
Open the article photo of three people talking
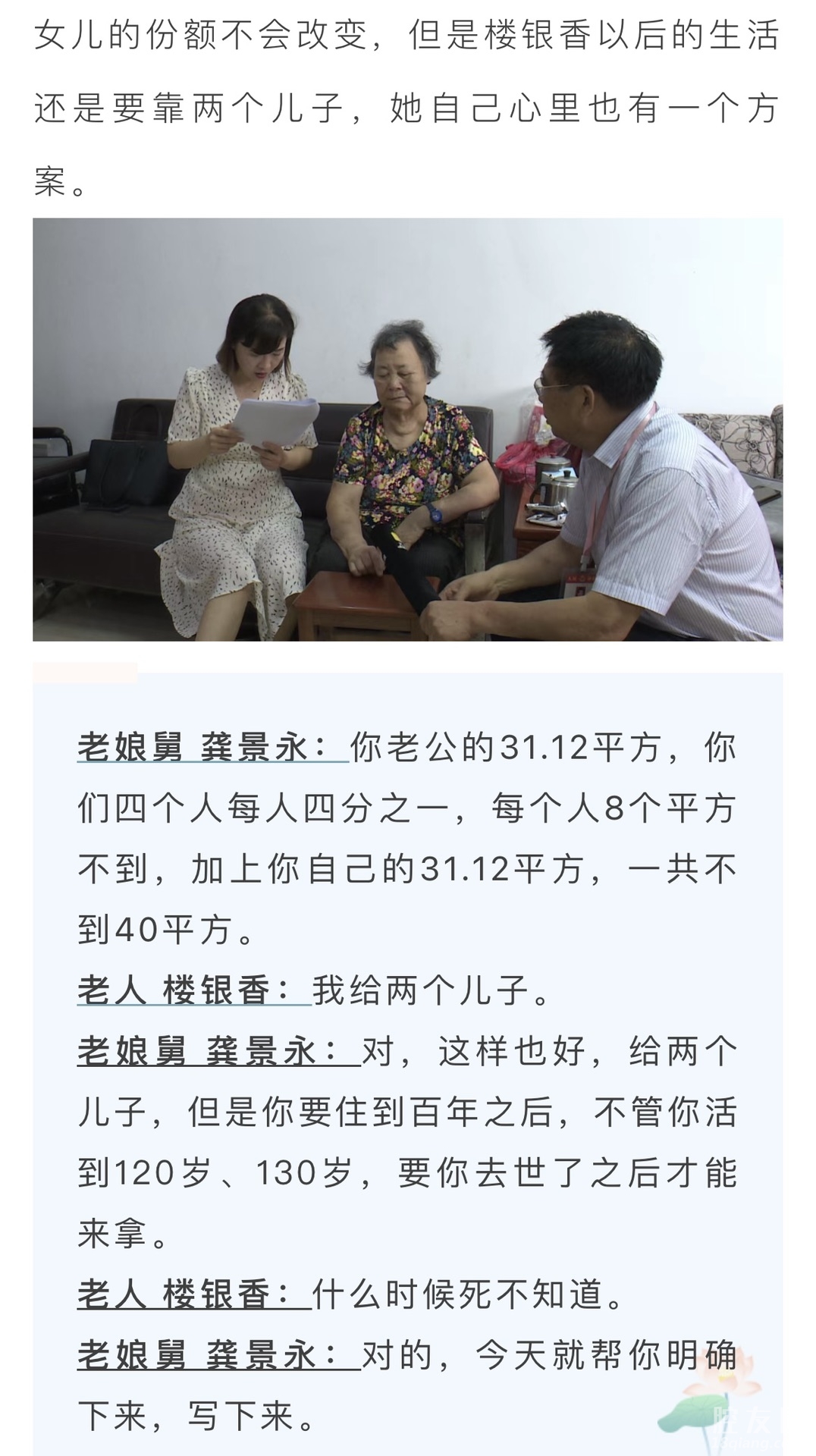point(407,429)
